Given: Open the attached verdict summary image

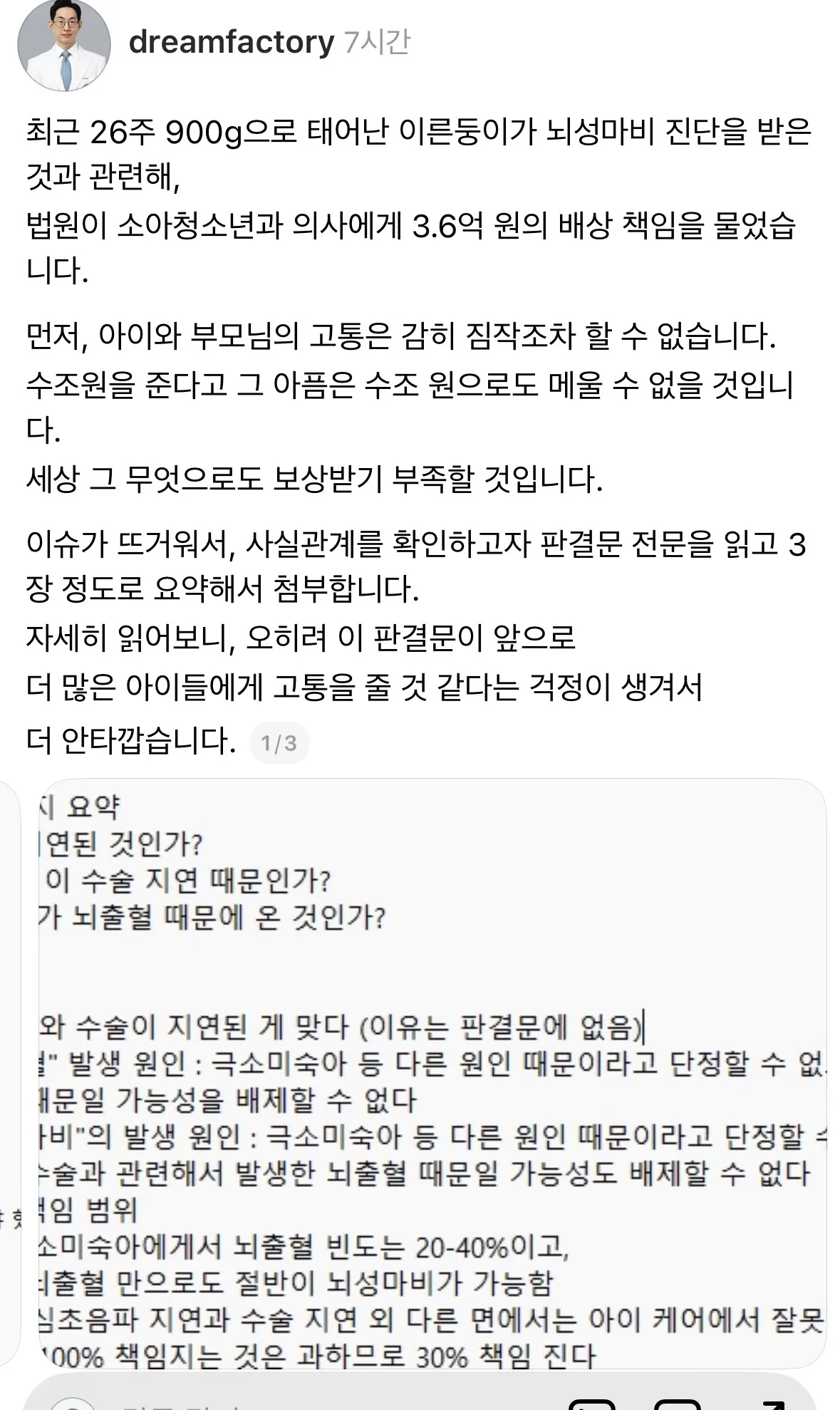Looking at the screenshot, I should (x=432, y=1069).
